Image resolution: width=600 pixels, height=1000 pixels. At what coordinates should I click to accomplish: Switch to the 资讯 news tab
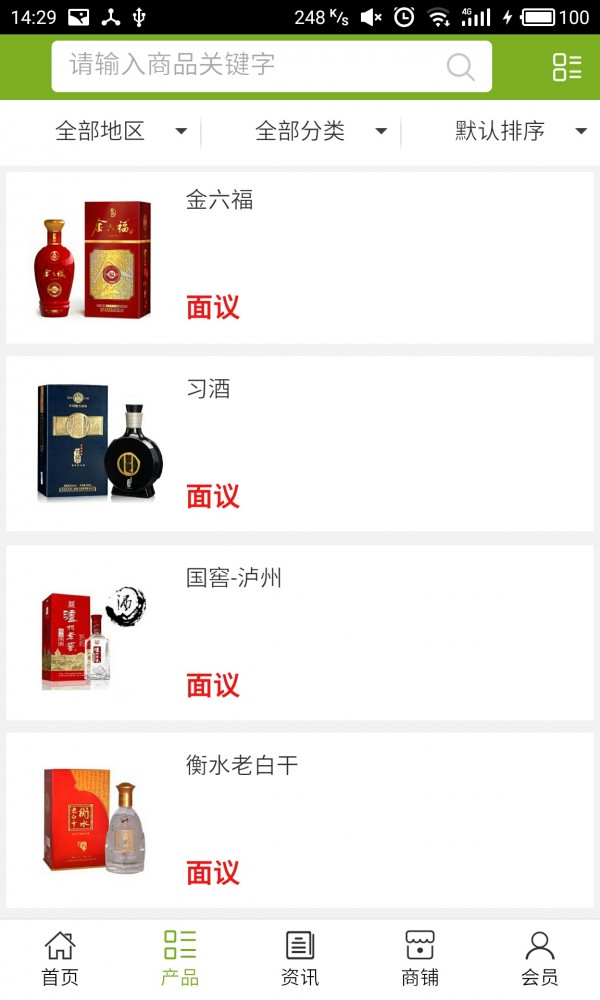click(300, 958)
